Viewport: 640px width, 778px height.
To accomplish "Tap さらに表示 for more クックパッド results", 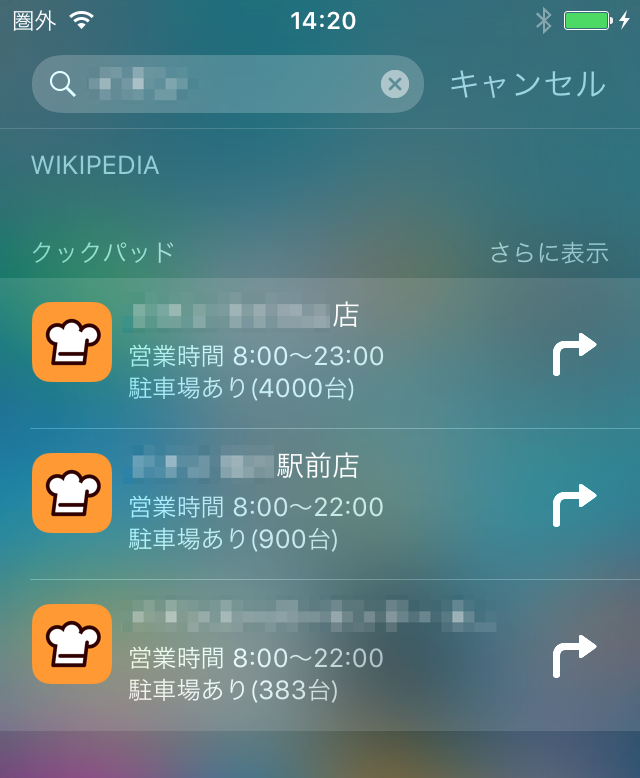I will click(549, 252).
